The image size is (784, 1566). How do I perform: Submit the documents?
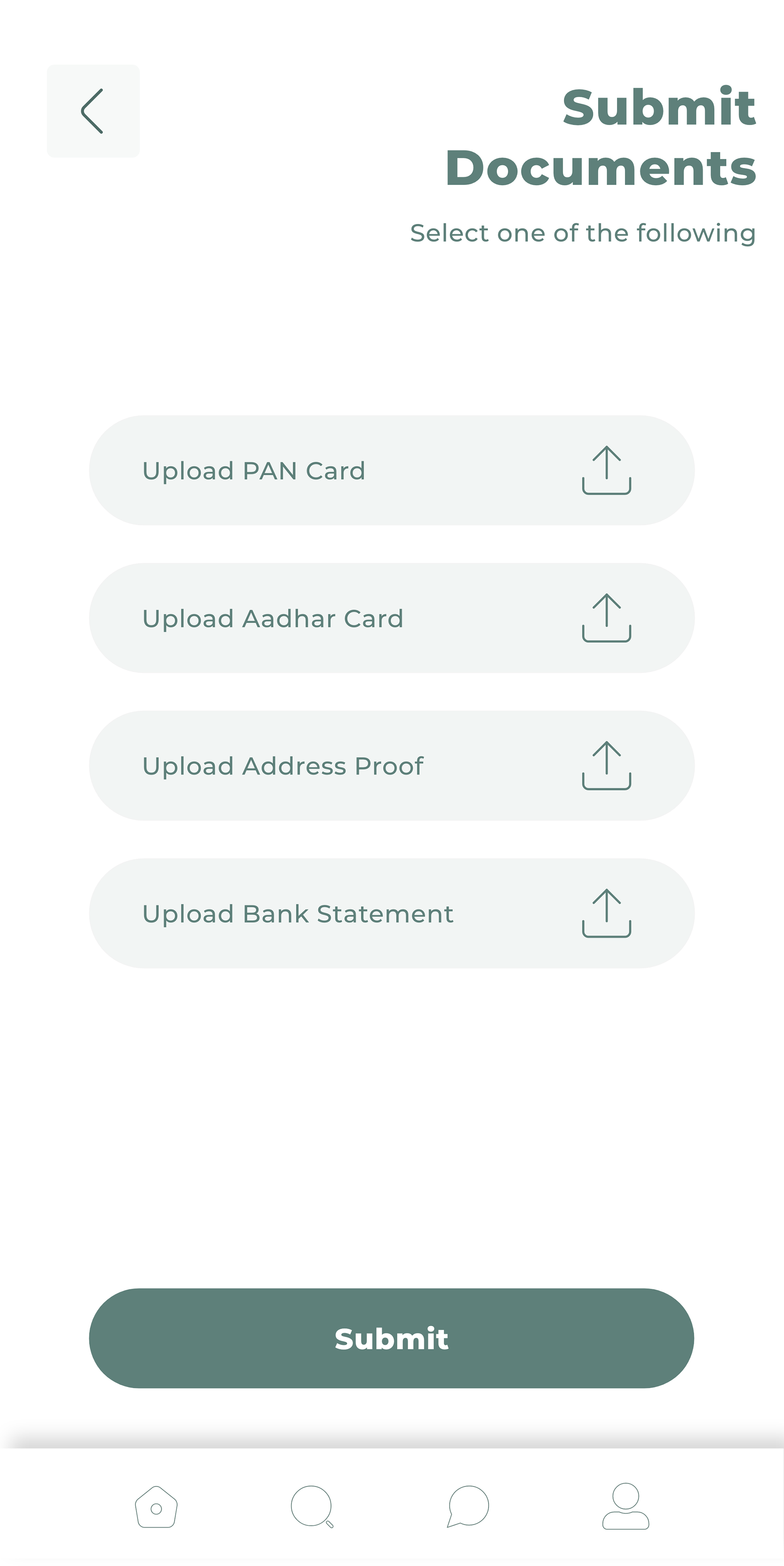pyautogui.click(x=392, y=1338)
